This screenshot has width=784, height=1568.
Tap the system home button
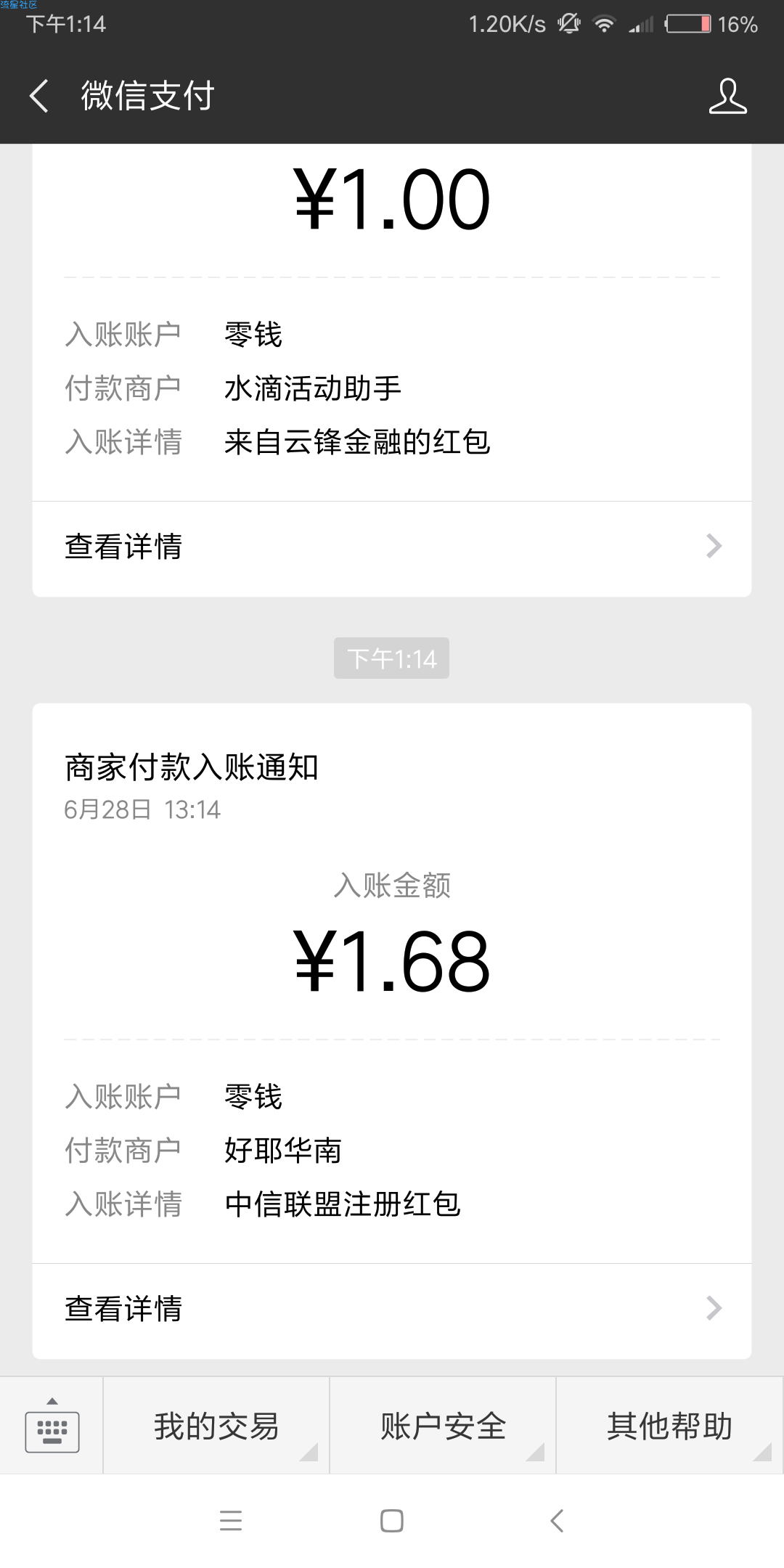tap(392, 1521)
